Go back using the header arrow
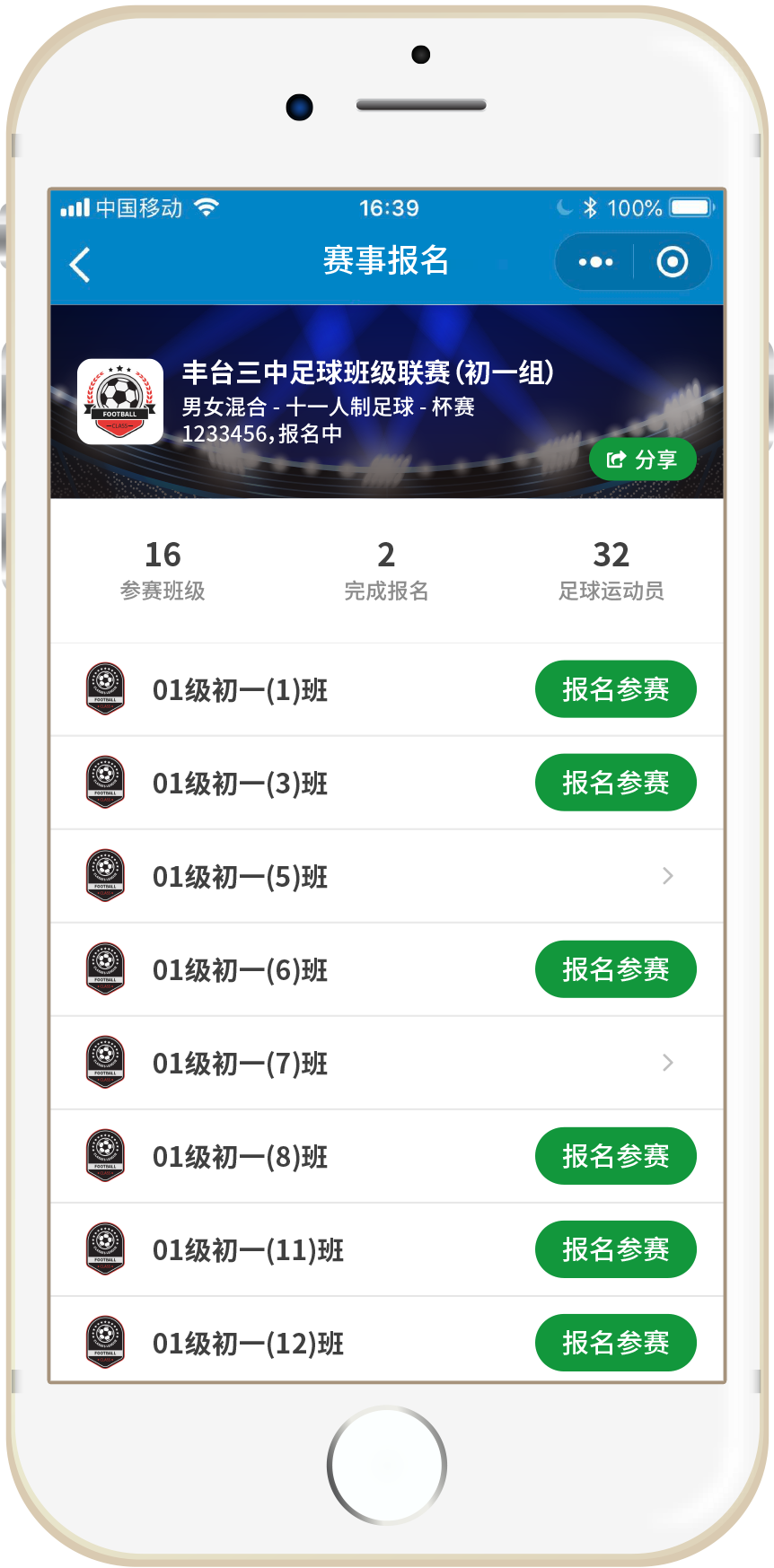The image size is (774, 1568). coord(81,265)
